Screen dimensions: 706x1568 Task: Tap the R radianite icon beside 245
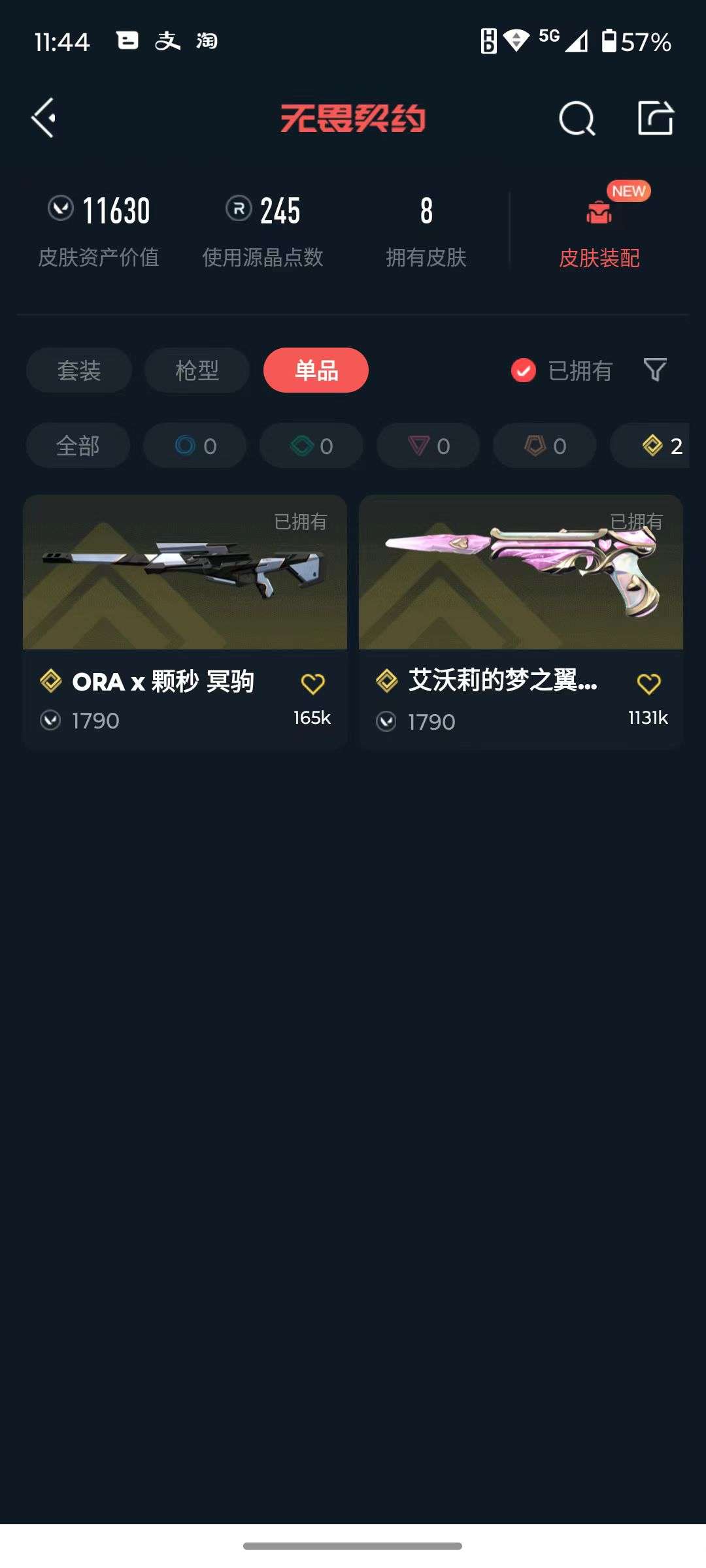click(x=237, y=210)
